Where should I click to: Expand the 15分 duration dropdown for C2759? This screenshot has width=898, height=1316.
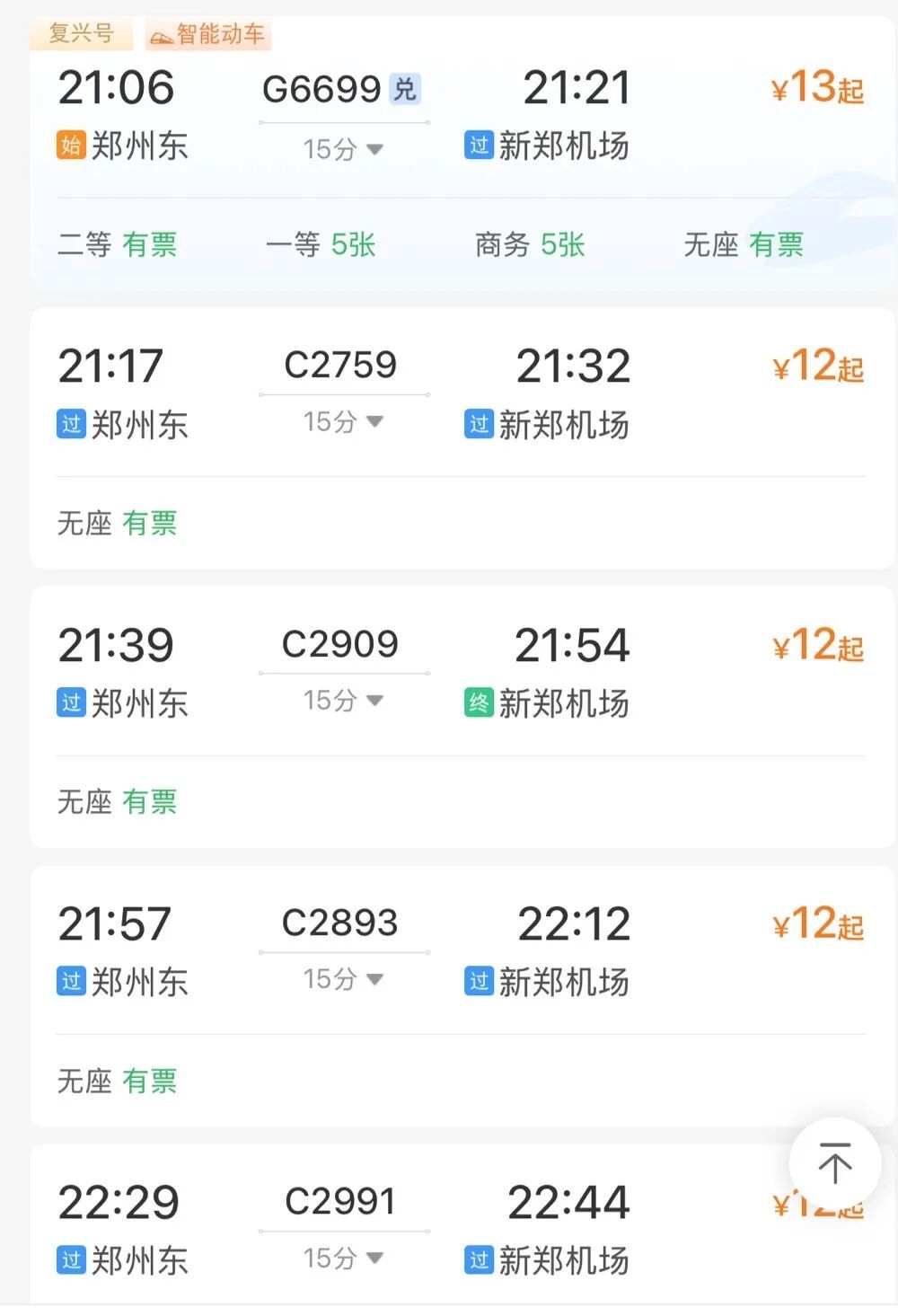click(x=341, y=420)
